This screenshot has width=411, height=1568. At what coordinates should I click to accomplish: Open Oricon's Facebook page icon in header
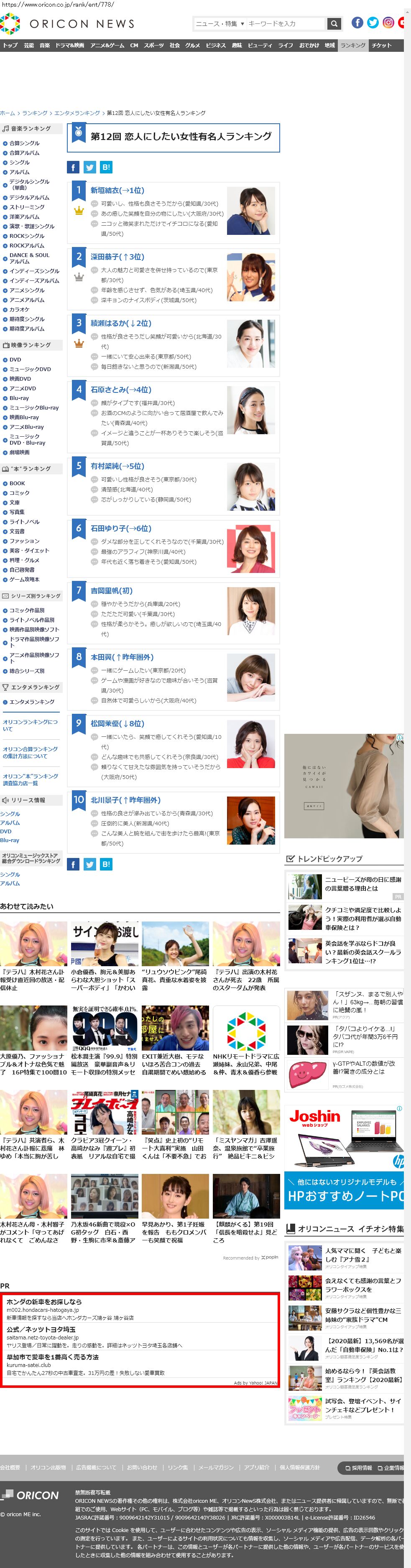tap(357, 23)
